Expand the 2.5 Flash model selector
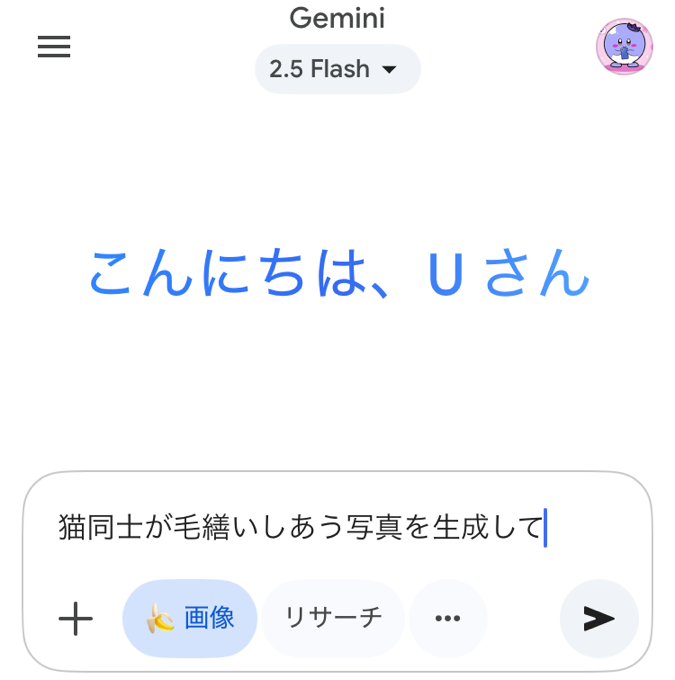This screenshot has width=675, height=680. pyautogui.click(x=337, y=69)
